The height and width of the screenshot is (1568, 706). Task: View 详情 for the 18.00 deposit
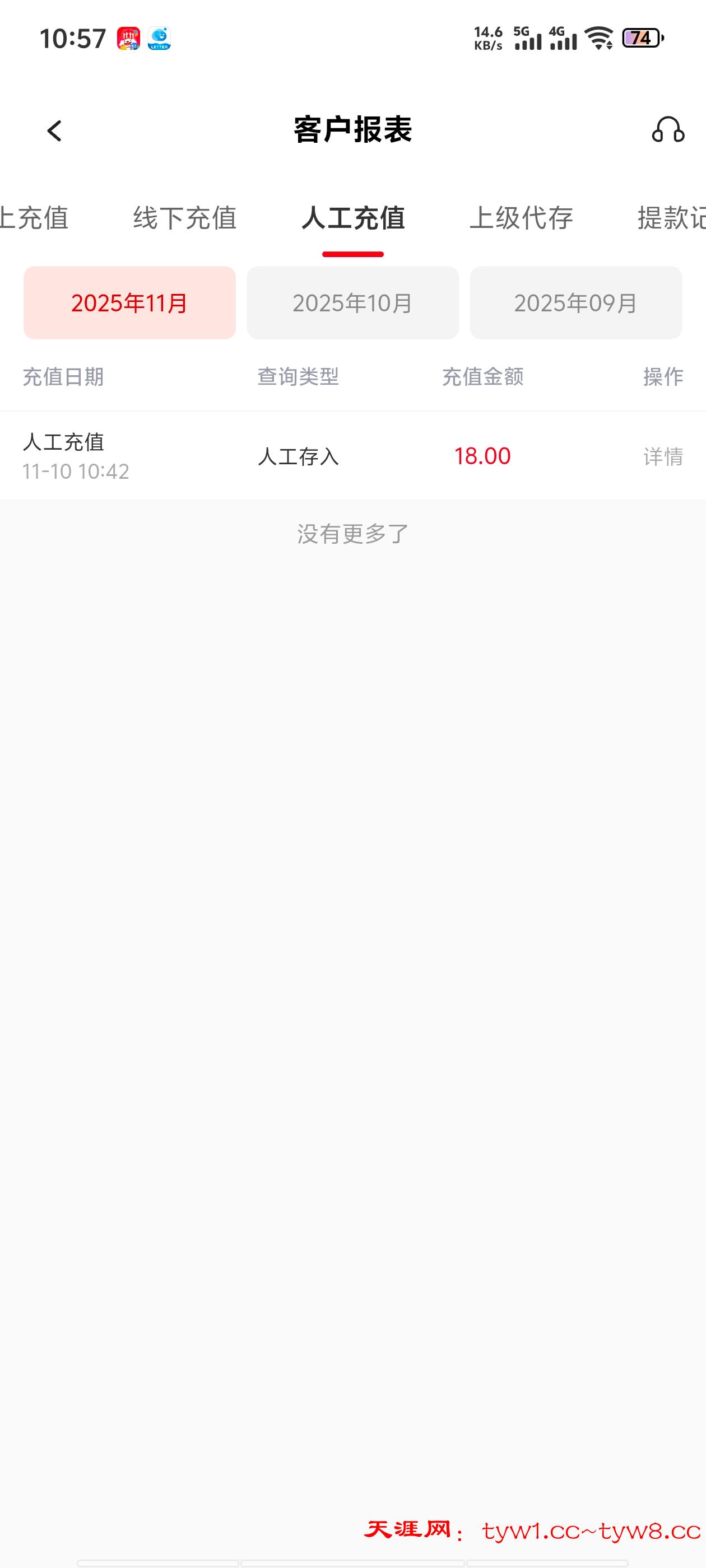[x=663, y=456]
